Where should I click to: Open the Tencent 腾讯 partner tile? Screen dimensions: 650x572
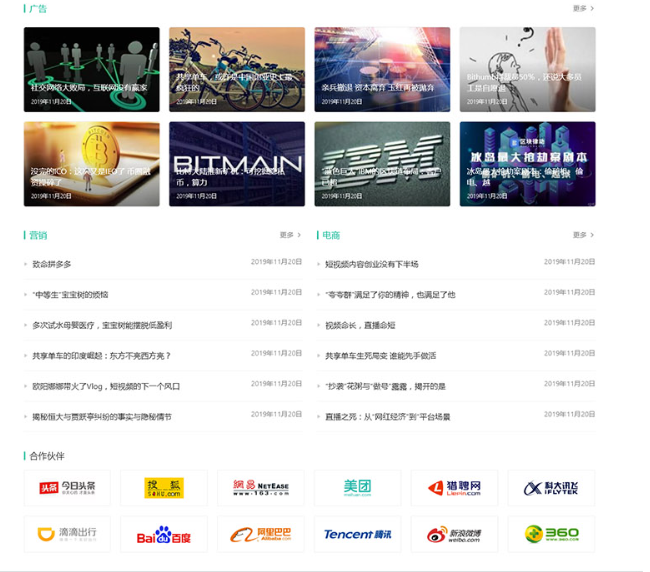coord(357,534)
